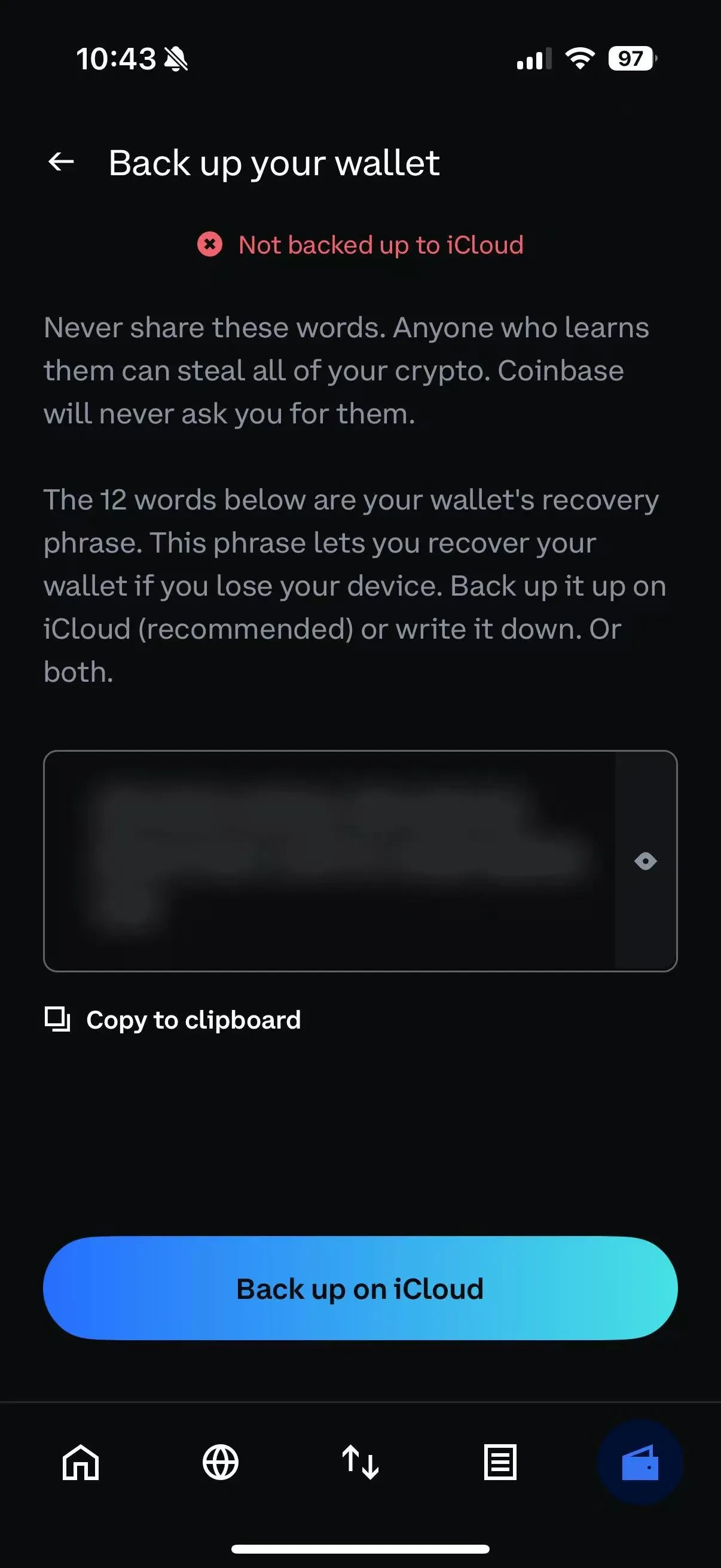Select the wallet tab
Viewport: 721px width, 1568px height.
click(640, 1462)
